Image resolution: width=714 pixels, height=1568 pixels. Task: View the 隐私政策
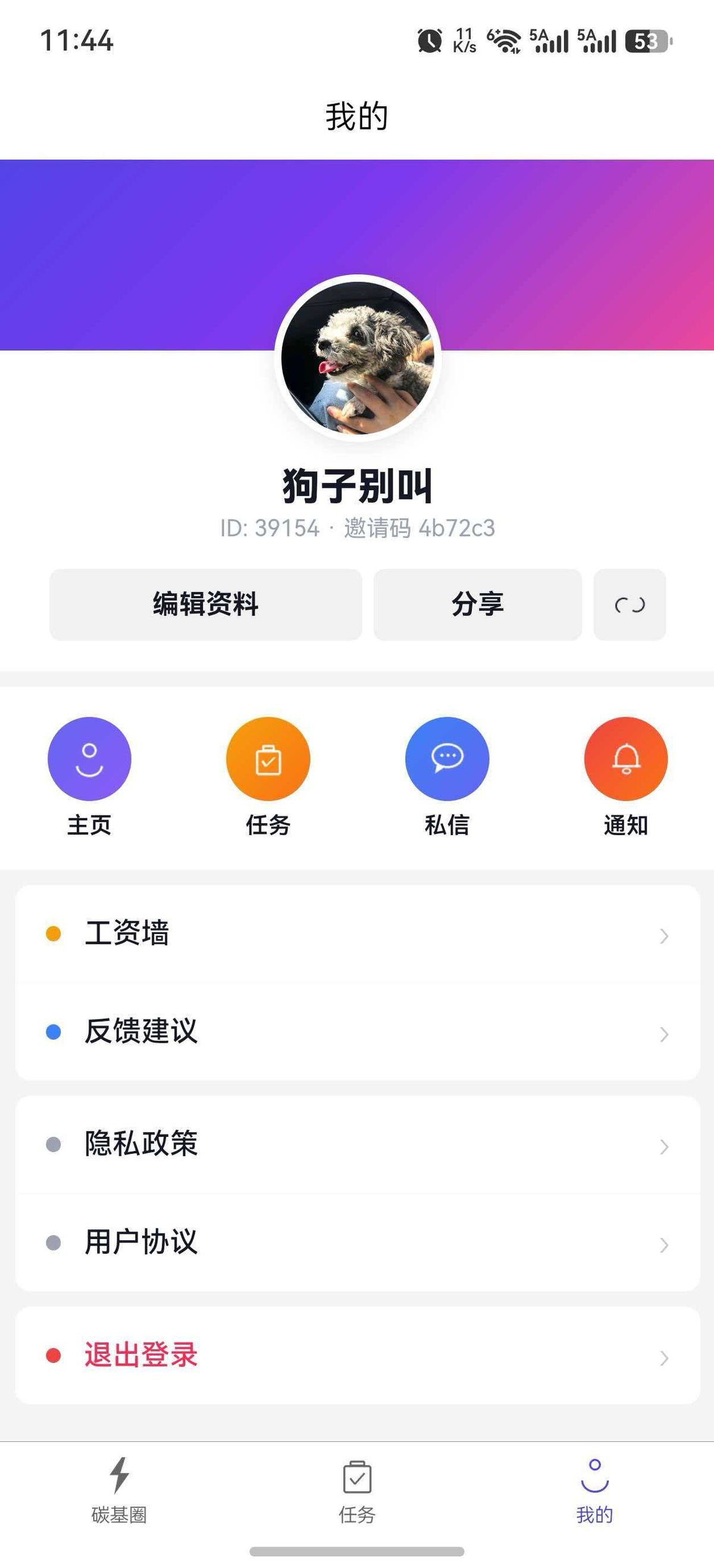358,1144
